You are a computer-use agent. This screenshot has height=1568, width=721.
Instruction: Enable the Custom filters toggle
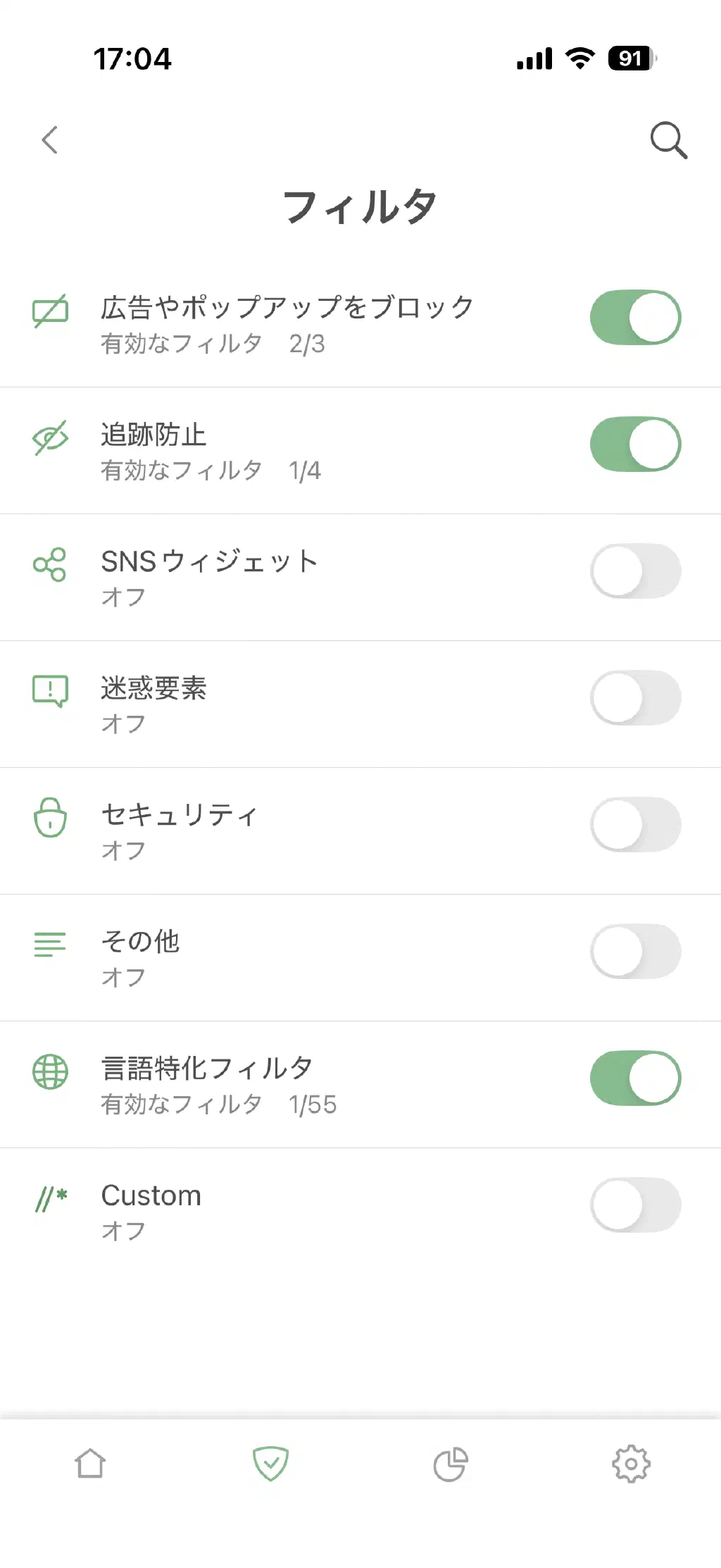tap(635, 1205)
